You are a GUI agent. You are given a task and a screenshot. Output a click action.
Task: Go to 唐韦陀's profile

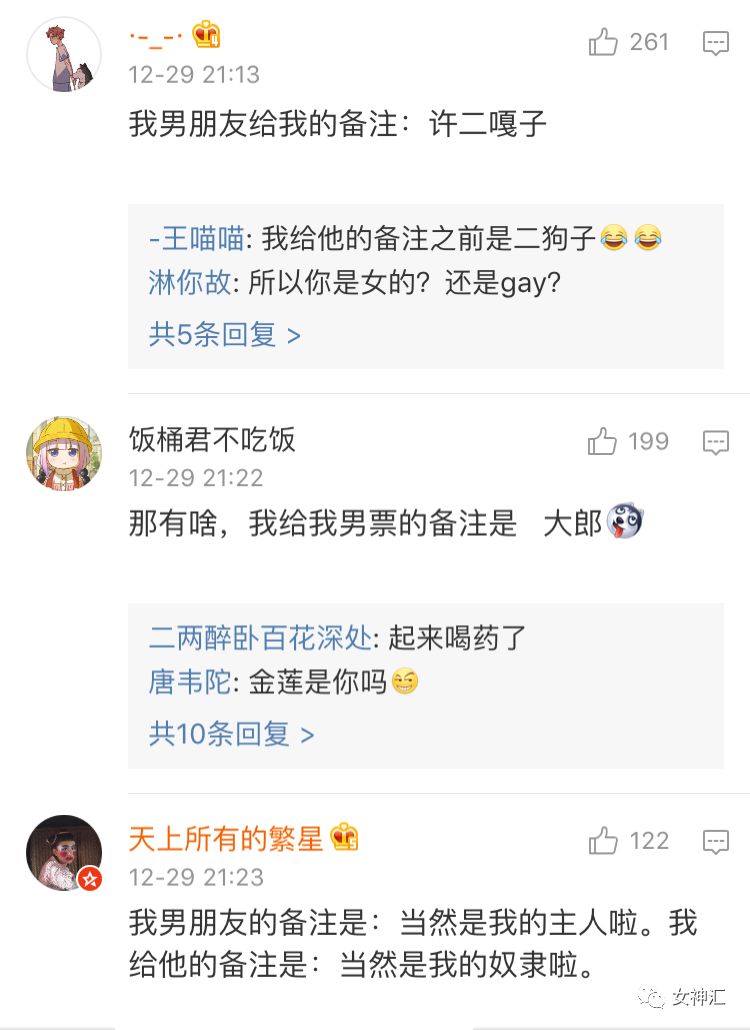(x=189, y=682)
